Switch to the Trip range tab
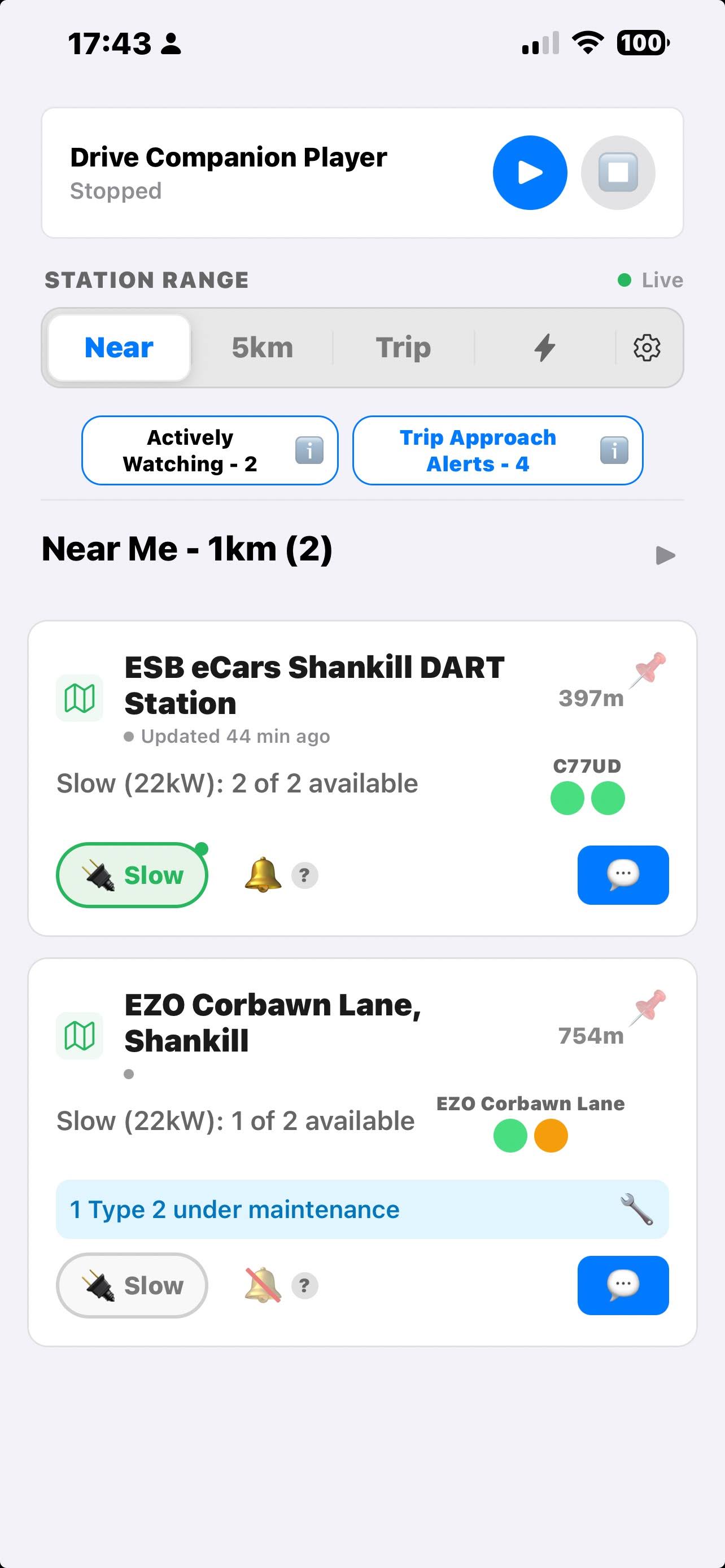The image size is (725, 1568). pyautogui.click(x=403, y=348)
